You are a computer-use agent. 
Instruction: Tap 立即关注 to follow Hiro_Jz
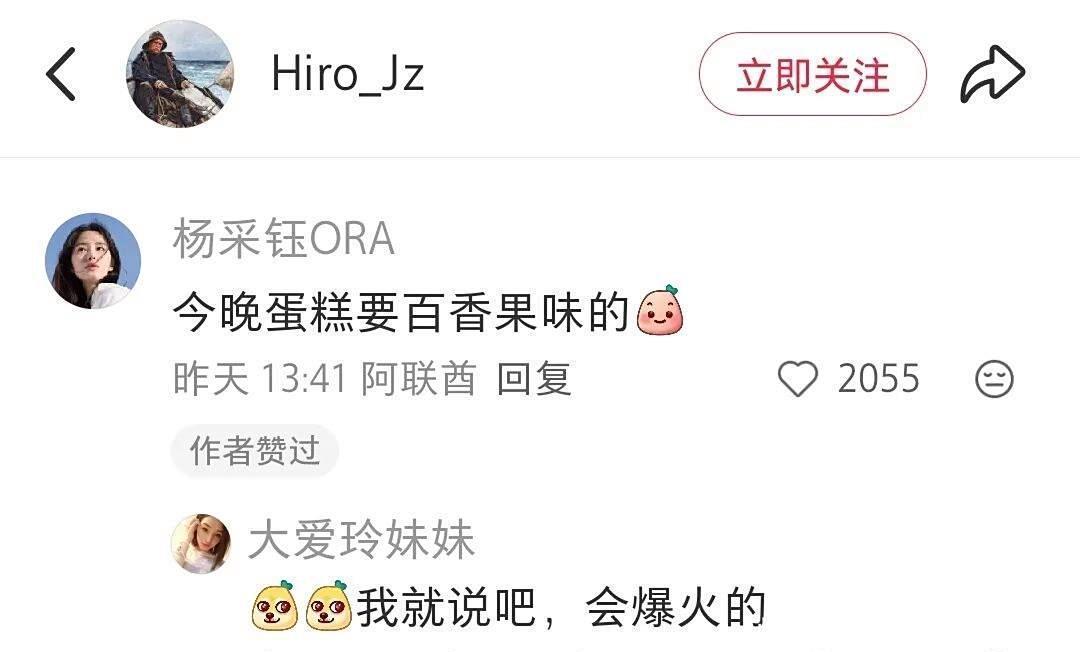click(x=813, y=74)
